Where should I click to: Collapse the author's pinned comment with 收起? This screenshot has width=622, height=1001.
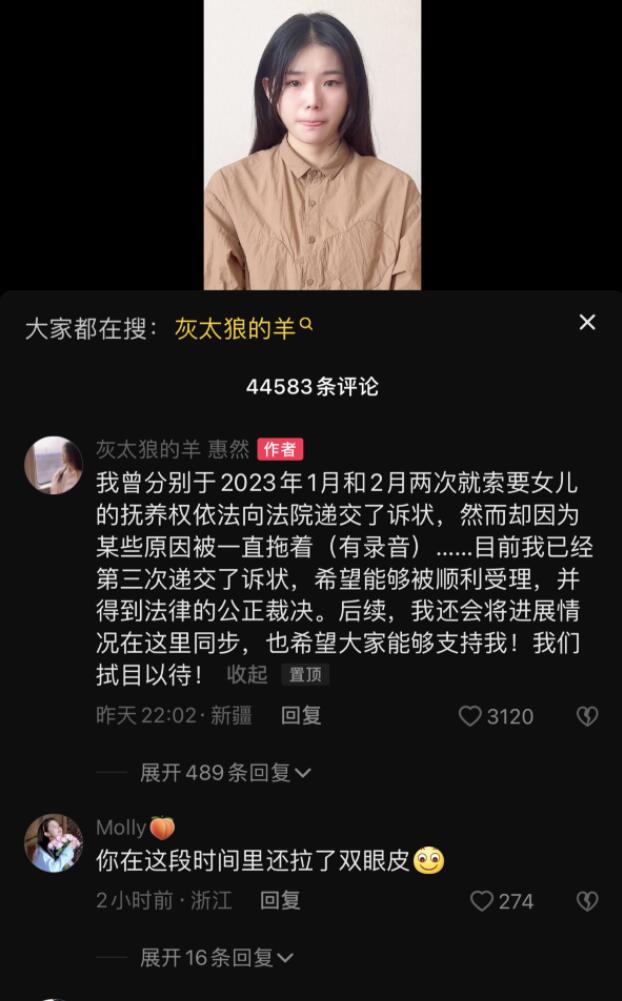coord(247,674)
